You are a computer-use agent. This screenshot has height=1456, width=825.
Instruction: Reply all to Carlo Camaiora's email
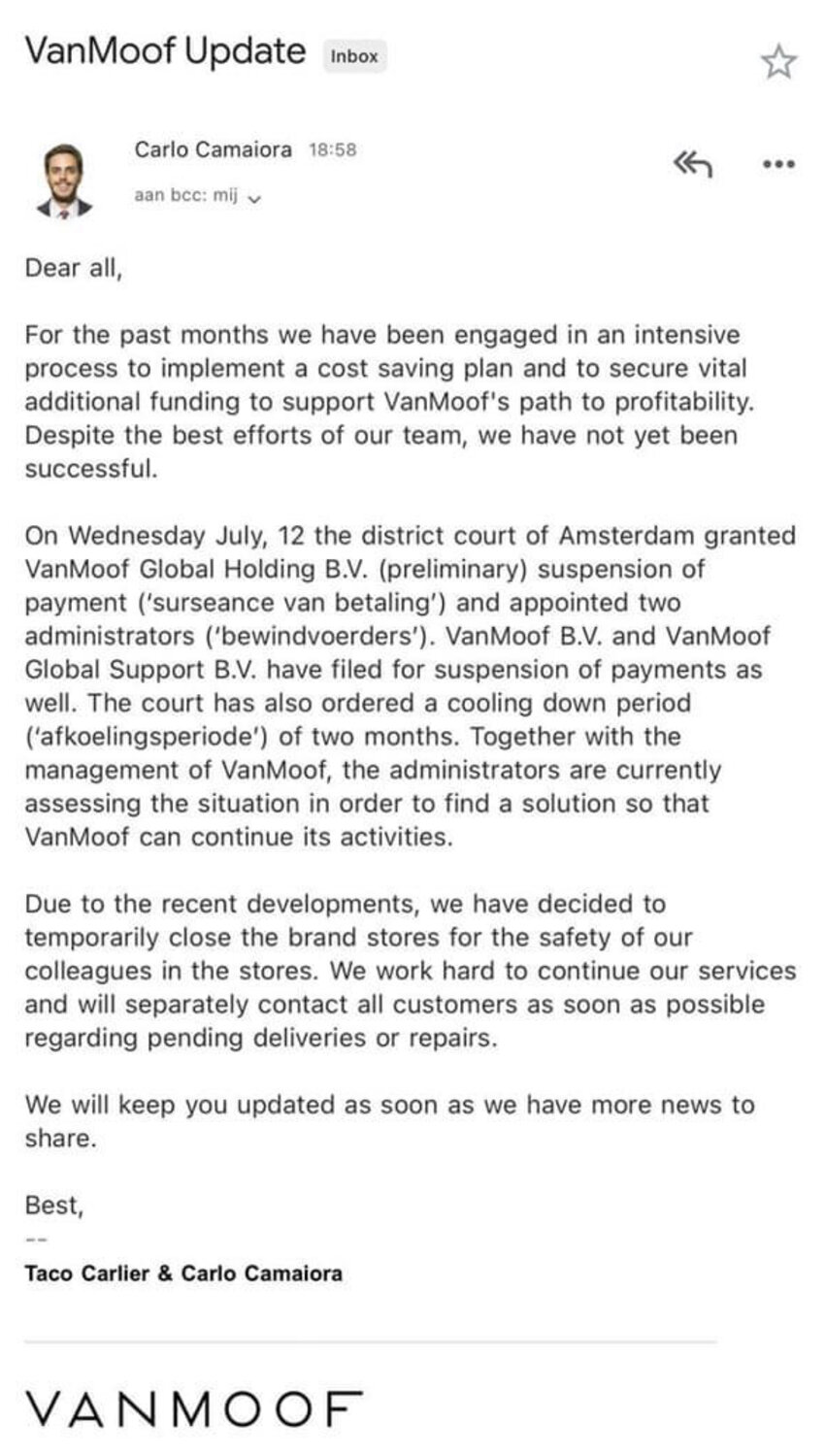pyautogui.click(x=693, y=164)
